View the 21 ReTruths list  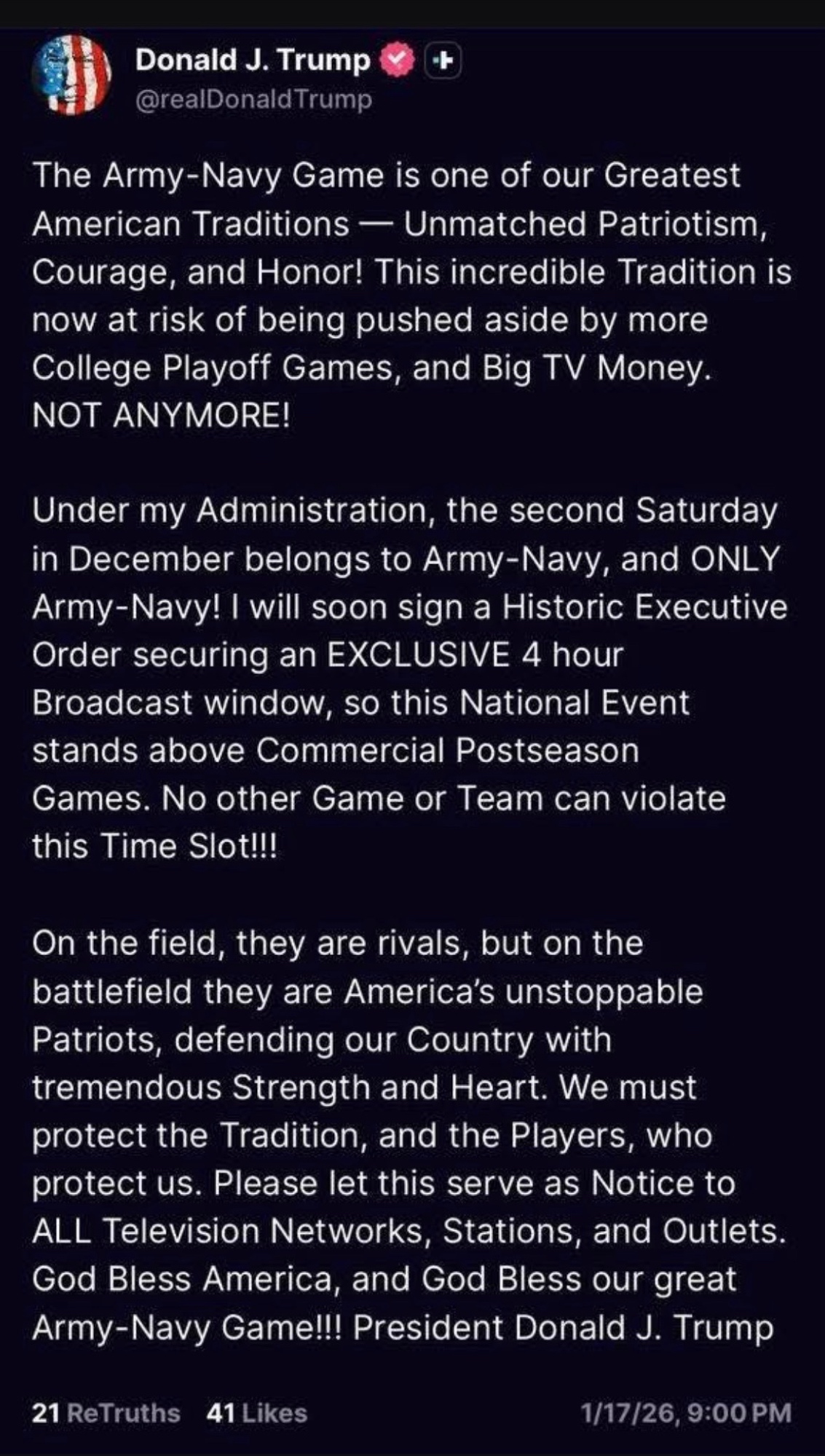point(106,1413)
